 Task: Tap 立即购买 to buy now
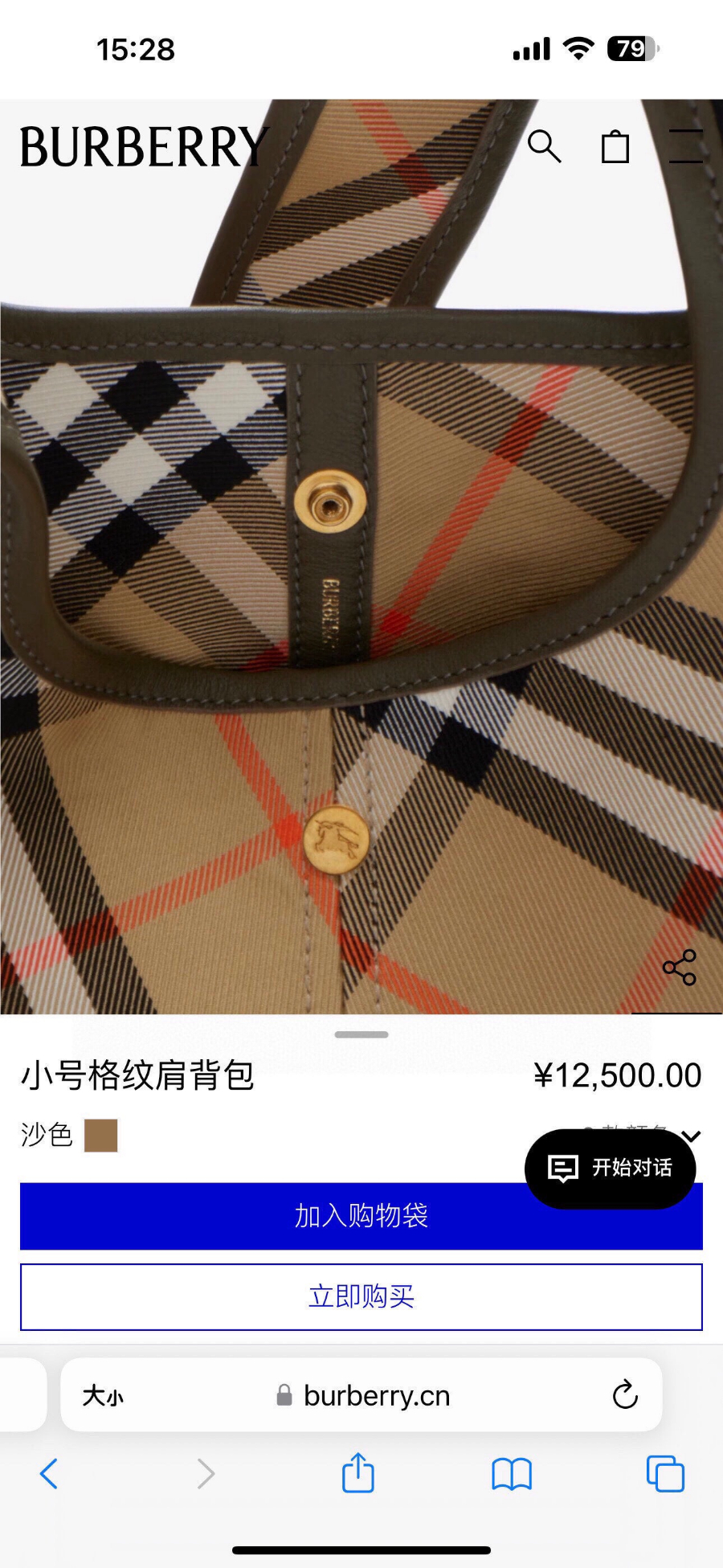pos(361,1296)
